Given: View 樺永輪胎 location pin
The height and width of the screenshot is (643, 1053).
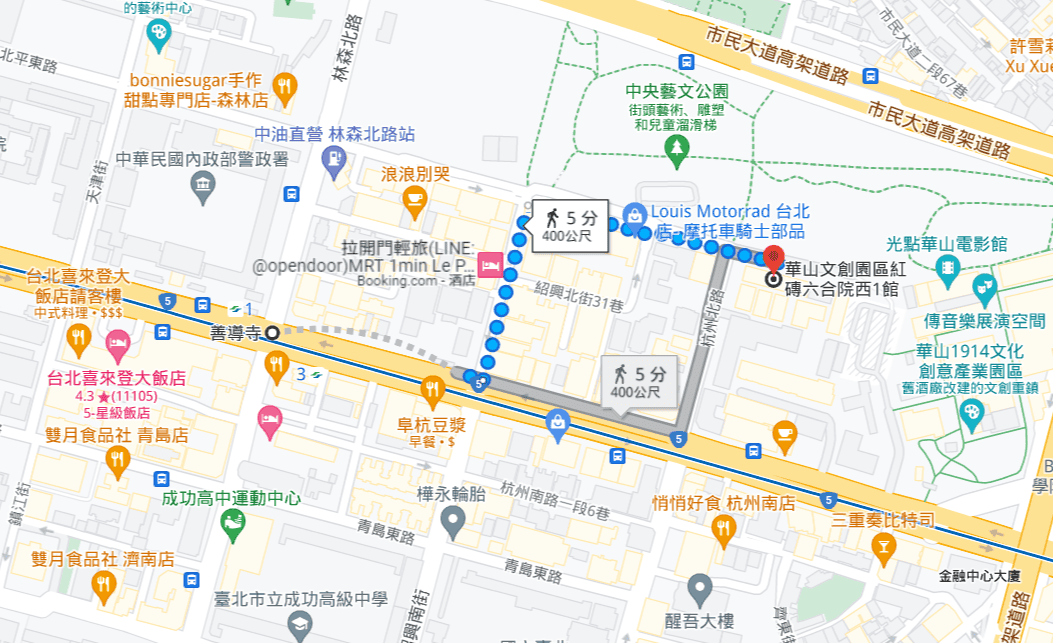Looking at the screenshot, I should click(x=453, y=520).
